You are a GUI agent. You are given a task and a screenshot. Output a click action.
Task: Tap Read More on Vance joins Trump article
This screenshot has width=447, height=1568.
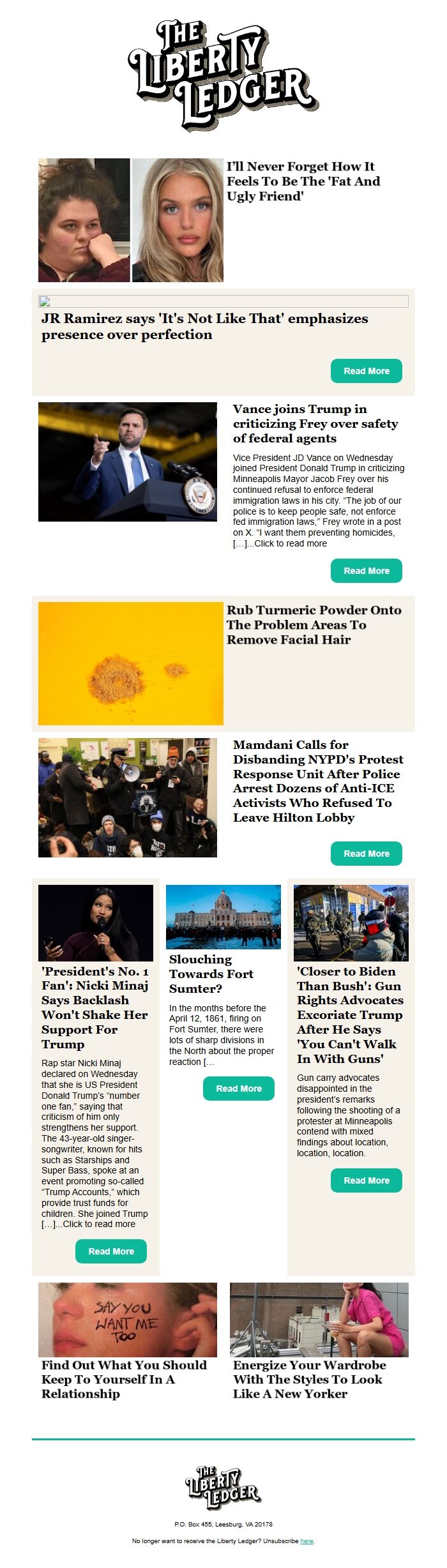click(x=366, y=571)
